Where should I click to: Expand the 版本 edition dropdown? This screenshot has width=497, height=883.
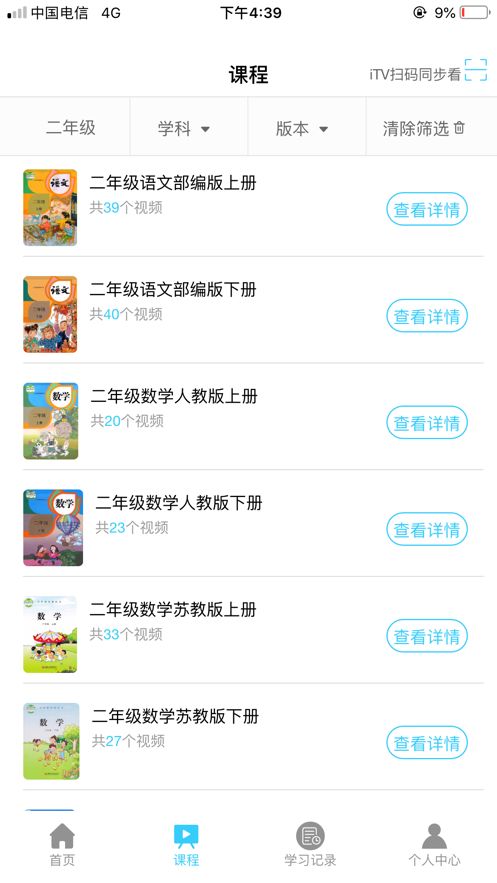(302, 128)
